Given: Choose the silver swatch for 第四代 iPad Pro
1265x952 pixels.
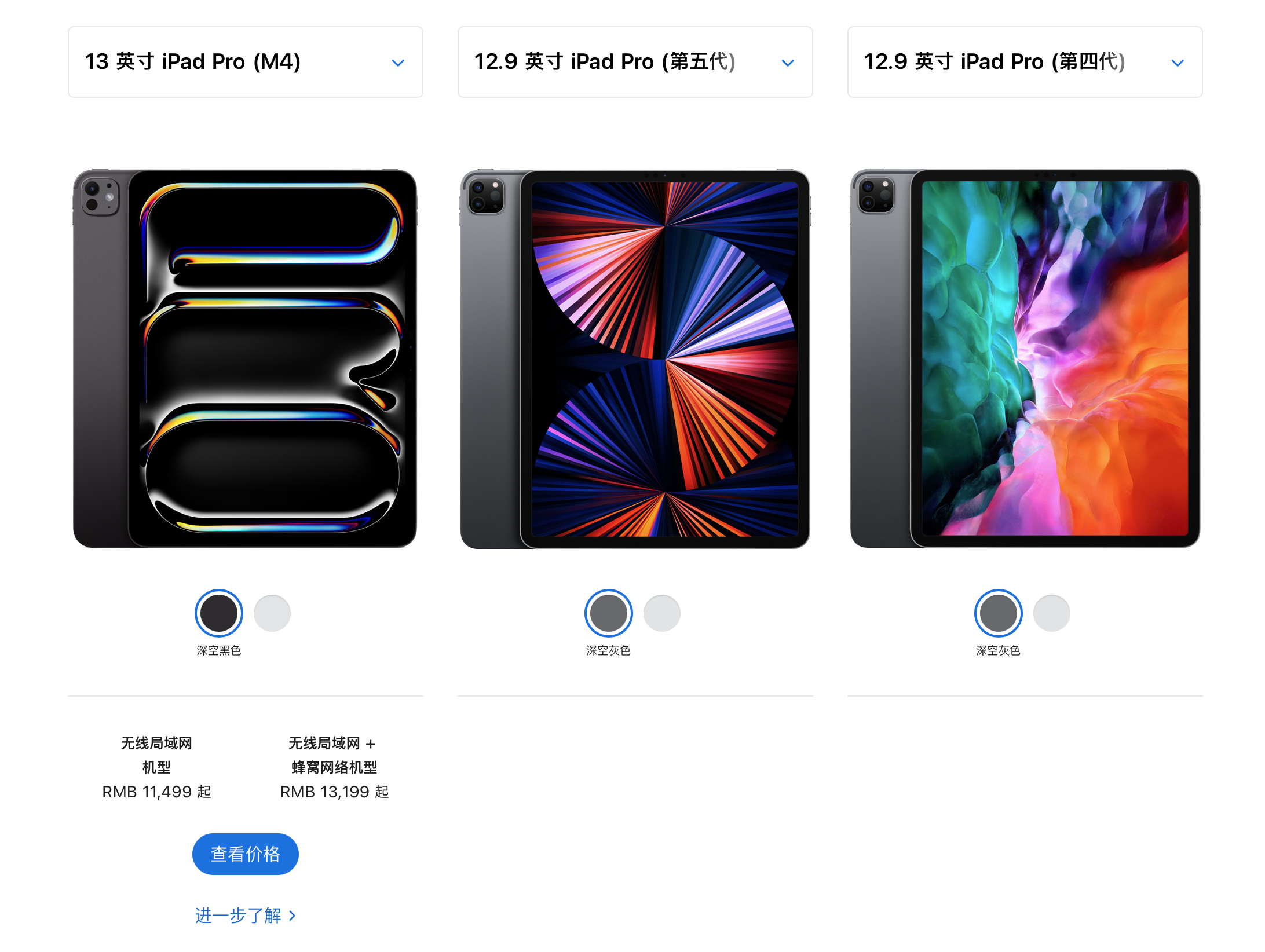Looking at the screenshot, I should 1052,613.
